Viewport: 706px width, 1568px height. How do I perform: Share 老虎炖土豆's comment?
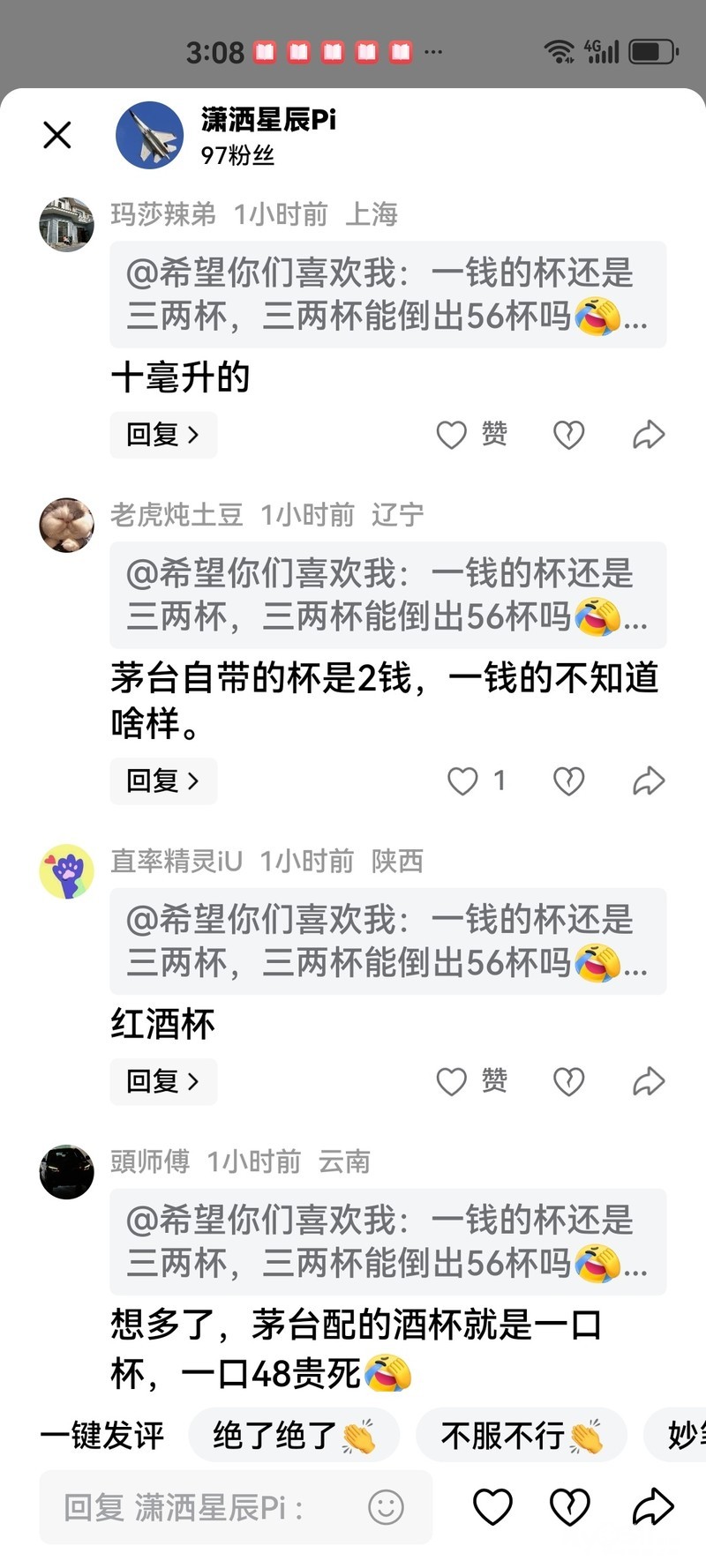[x=649, y=780]
